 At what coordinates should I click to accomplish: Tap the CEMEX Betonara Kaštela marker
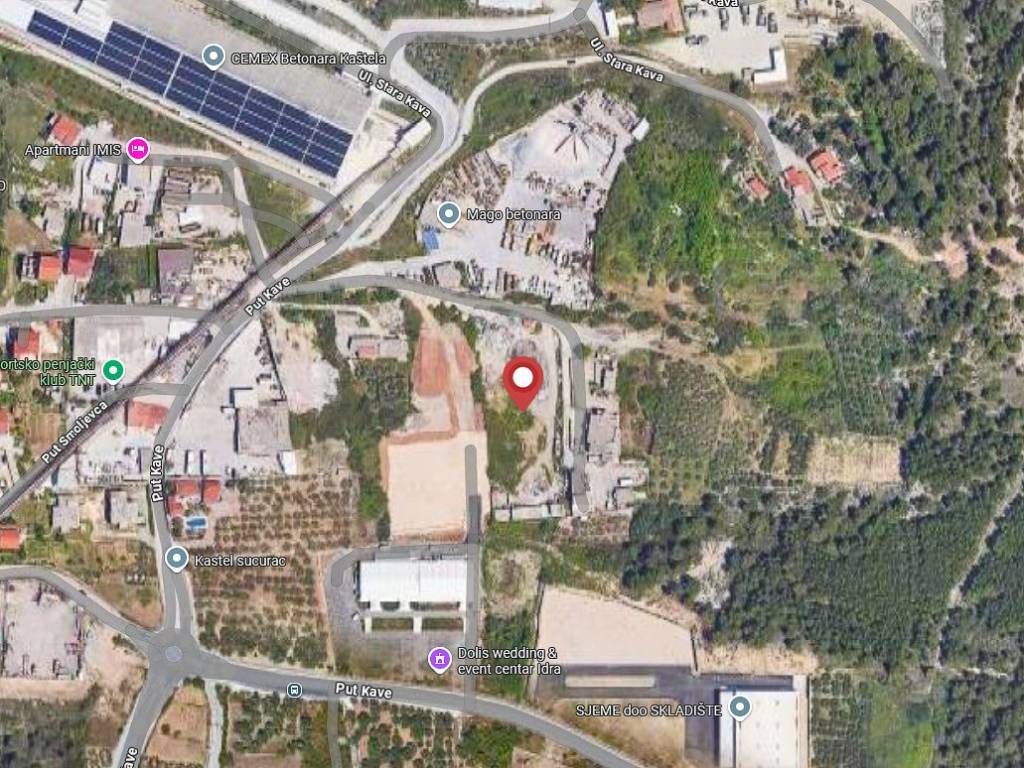pos(212,56)
